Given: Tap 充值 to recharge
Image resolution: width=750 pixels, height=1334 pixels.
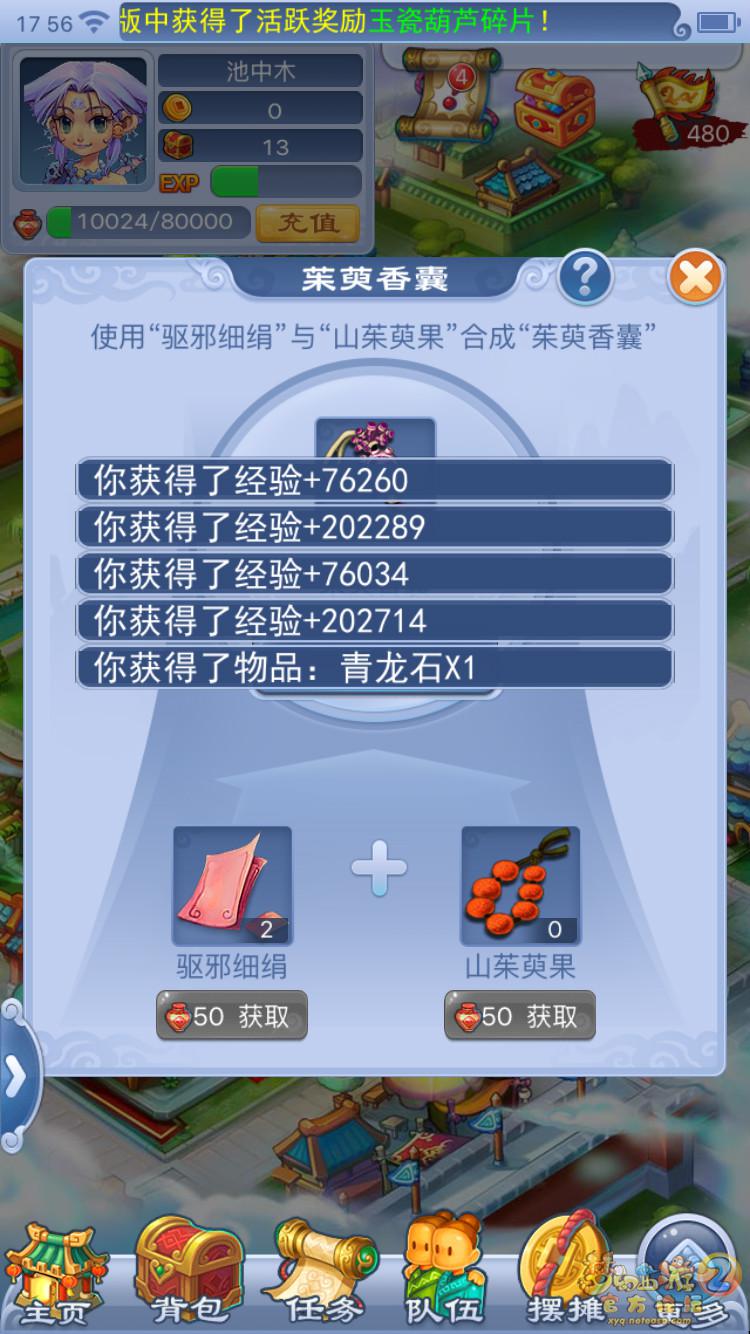Looking at the screenshot, I should 308,222.
